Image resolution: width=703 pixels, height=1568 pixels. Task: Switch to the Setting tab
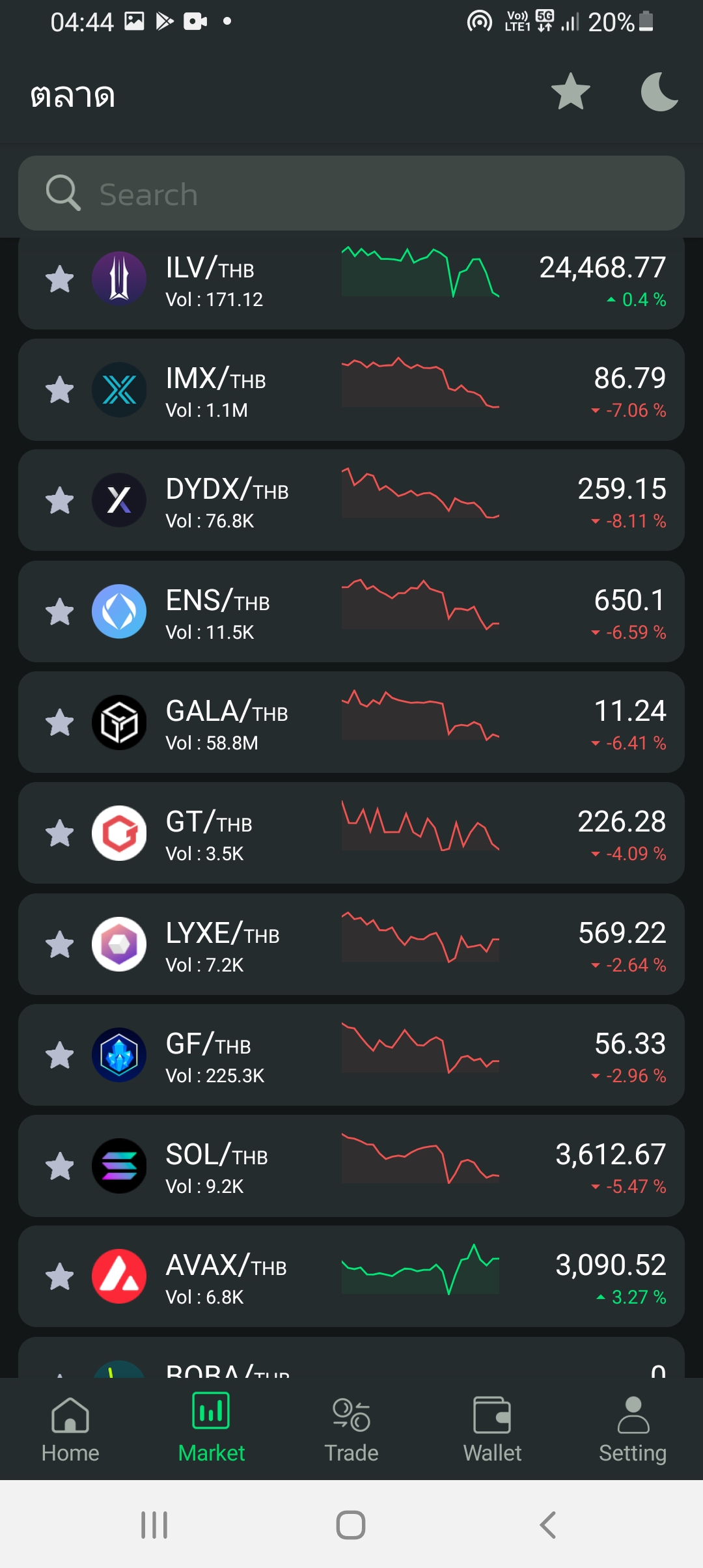(633, 1429)
